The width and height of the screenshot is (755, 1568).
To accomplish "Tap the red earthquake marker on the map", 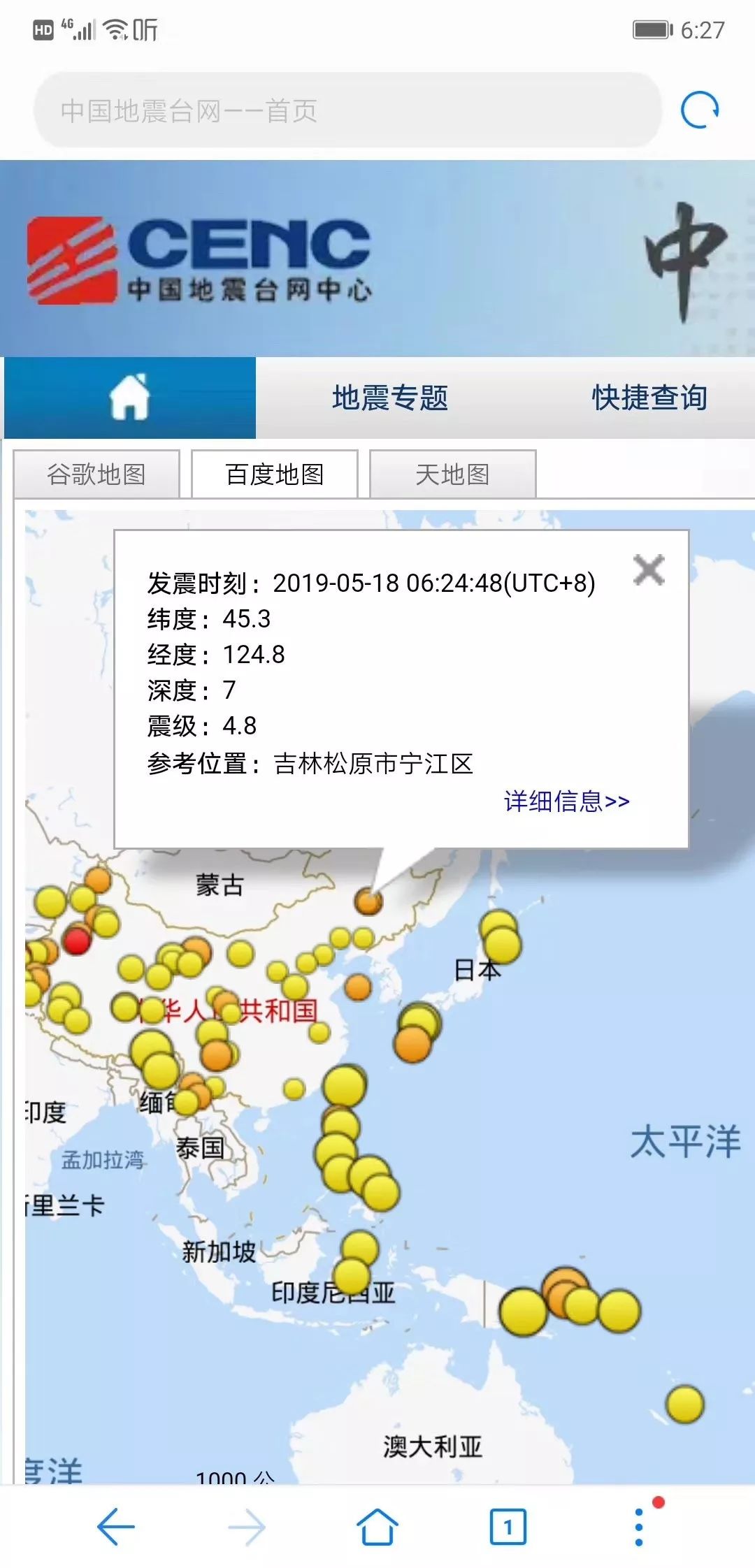I will click(x=77, y=940).
